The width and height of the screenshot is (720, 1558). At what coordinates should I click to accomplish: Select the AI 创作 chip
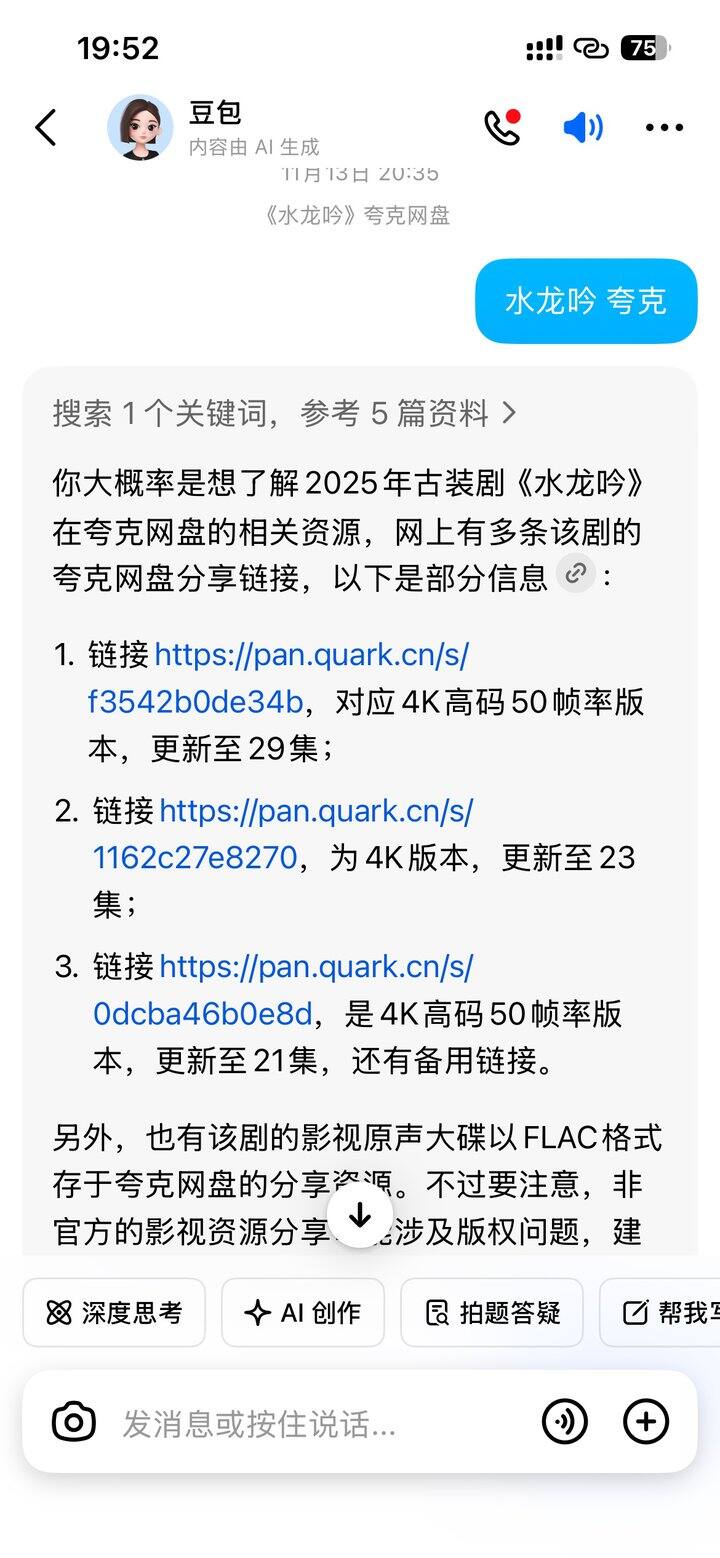click(x=303, y=1313)
